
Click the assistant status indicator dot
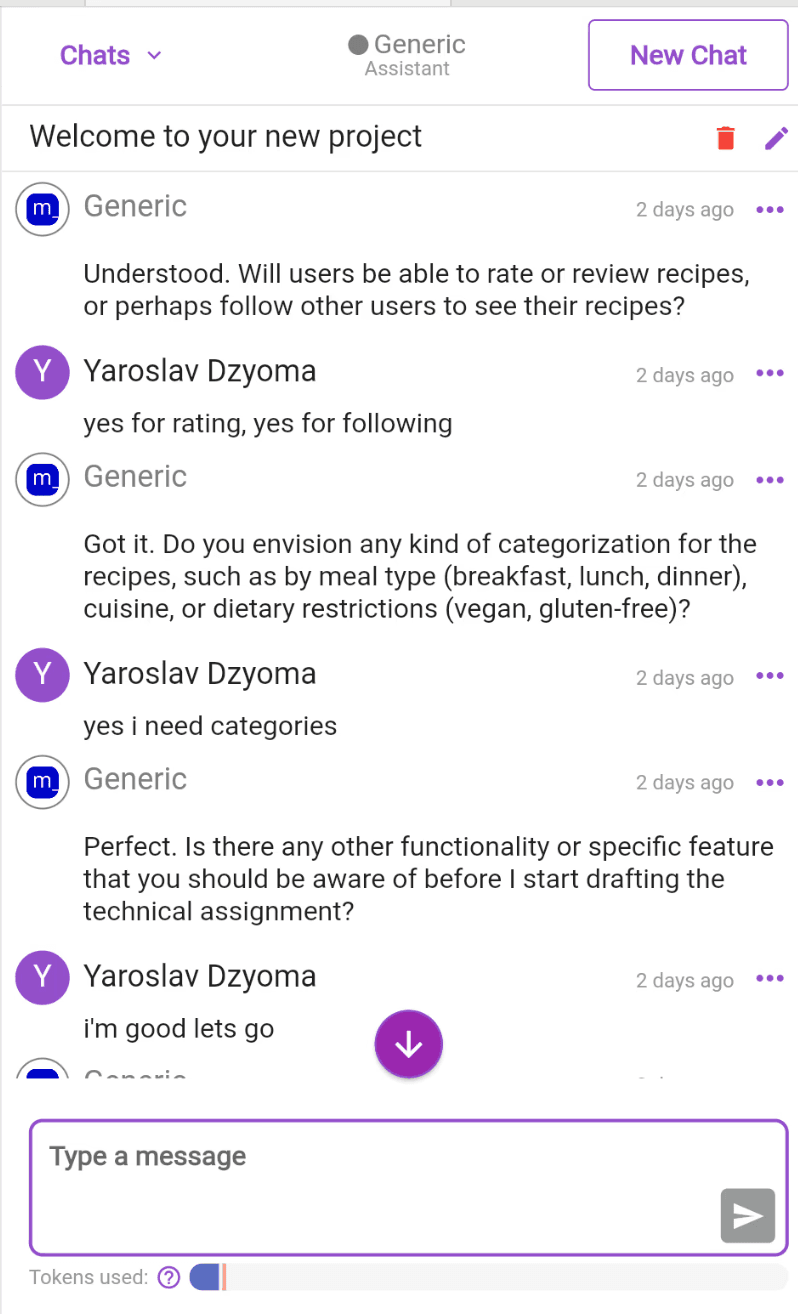[357, 43]
